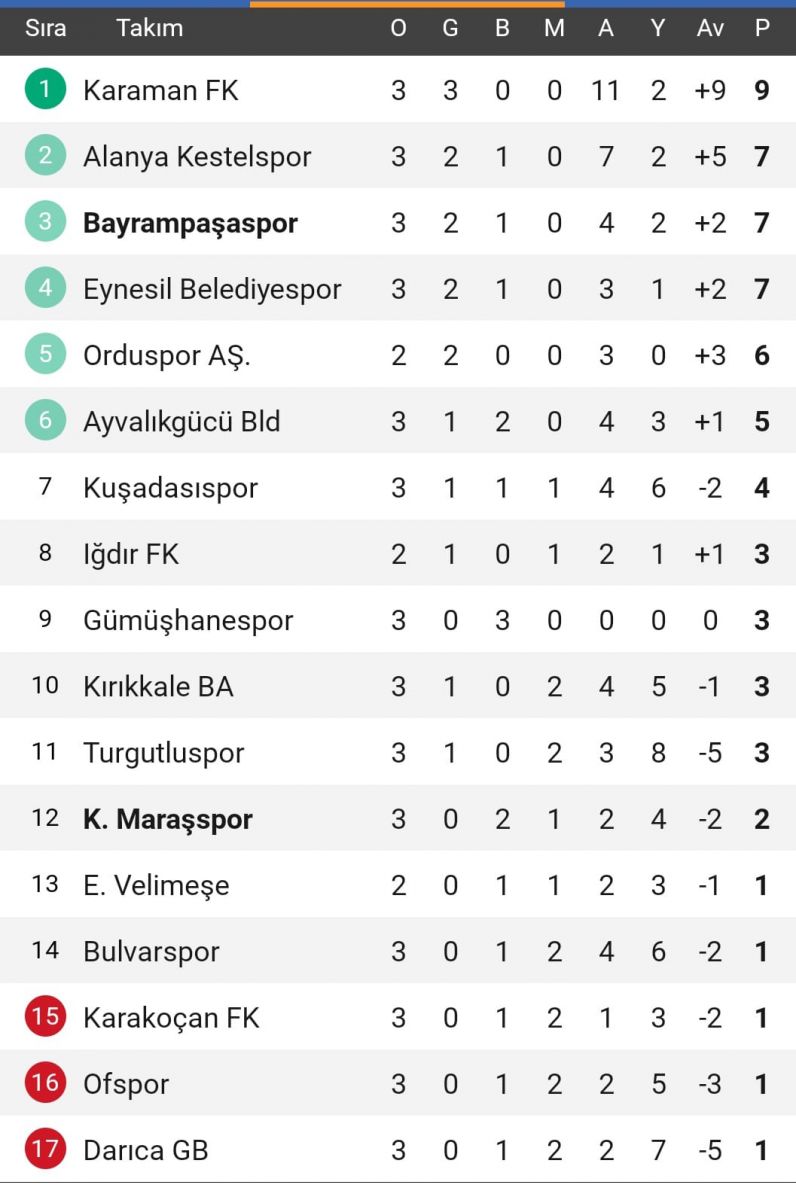The width and height of the screenshot is (796, 1200).
Task: Open Darıca GB team details
Action: 145,1150
